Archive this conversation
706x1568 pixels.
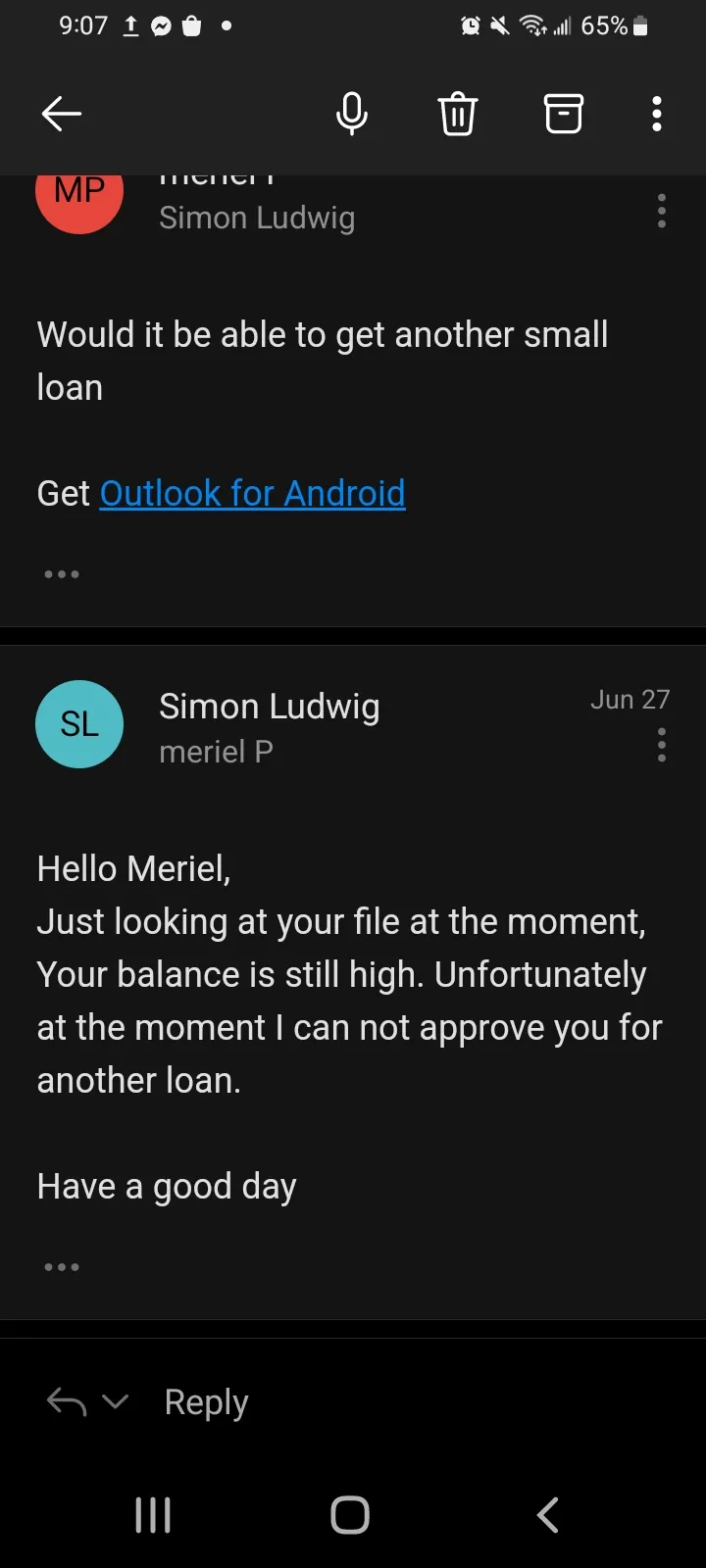tap(563, 114)
